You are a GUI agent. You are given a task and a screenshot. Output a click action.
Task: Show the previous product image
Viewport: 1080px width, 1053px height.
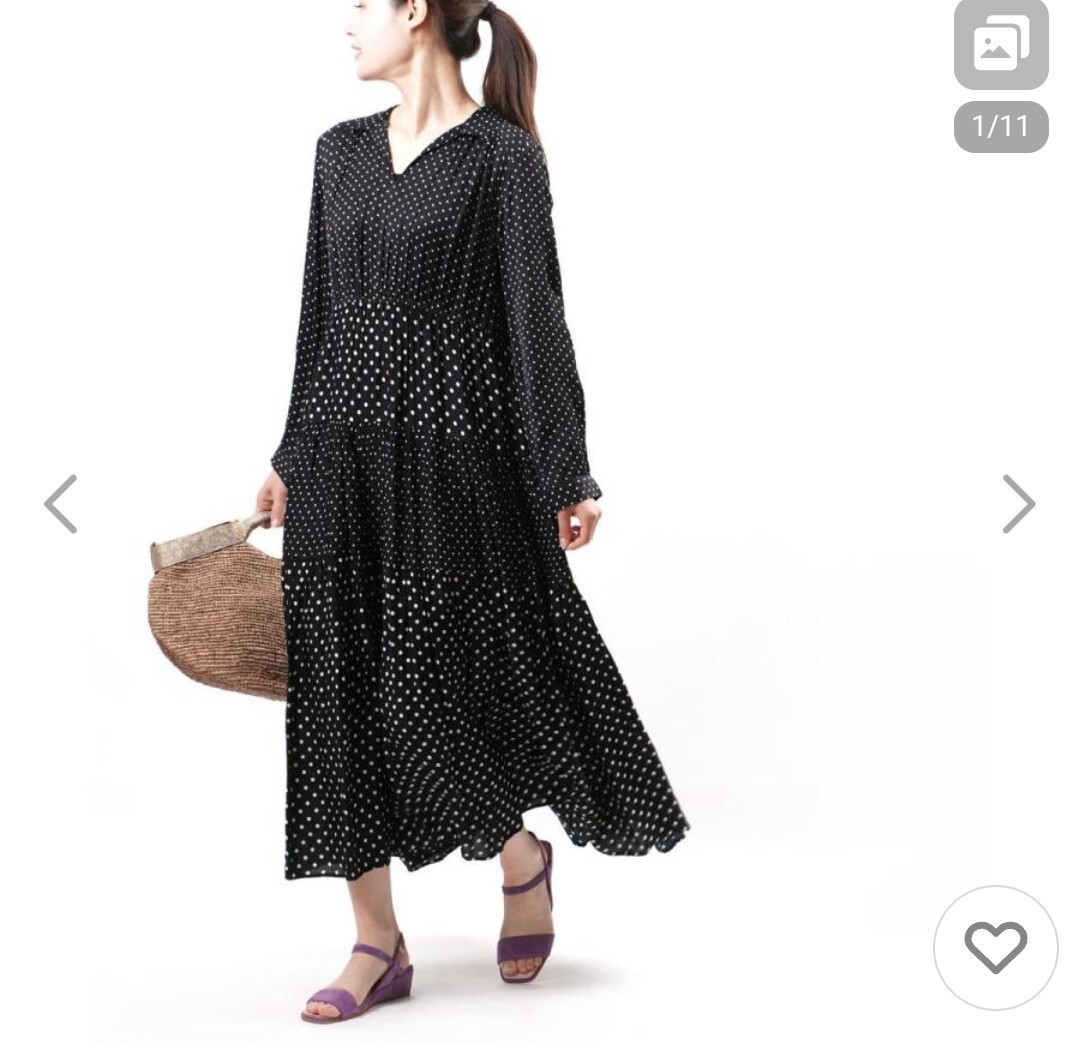tap(61, 504)
